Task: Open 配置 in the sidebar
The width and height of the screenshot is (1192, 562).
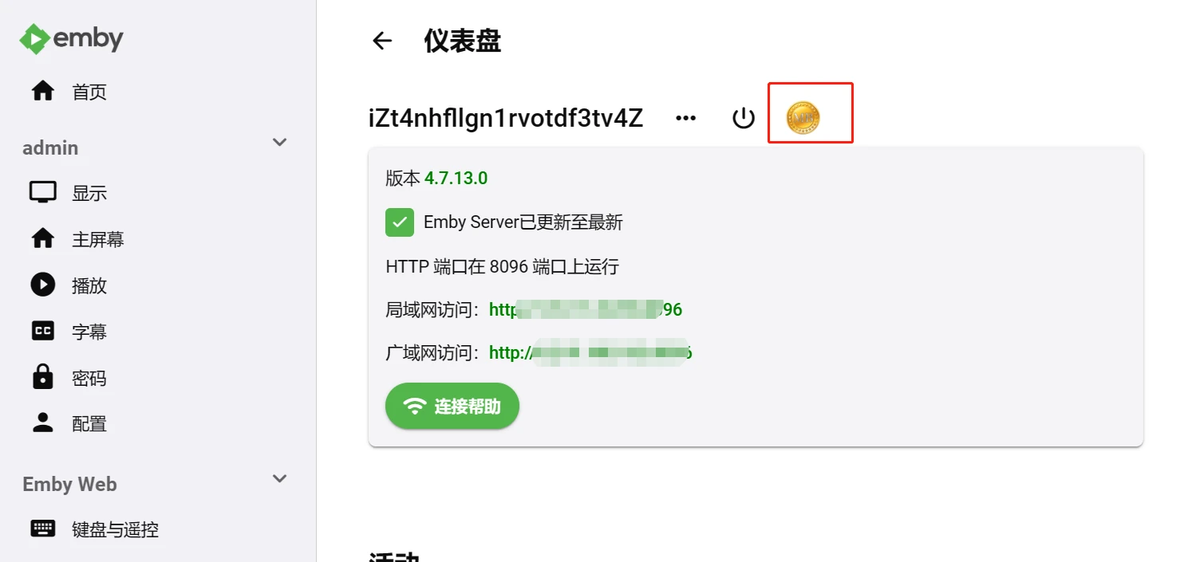Action: (x=88, y=424)
